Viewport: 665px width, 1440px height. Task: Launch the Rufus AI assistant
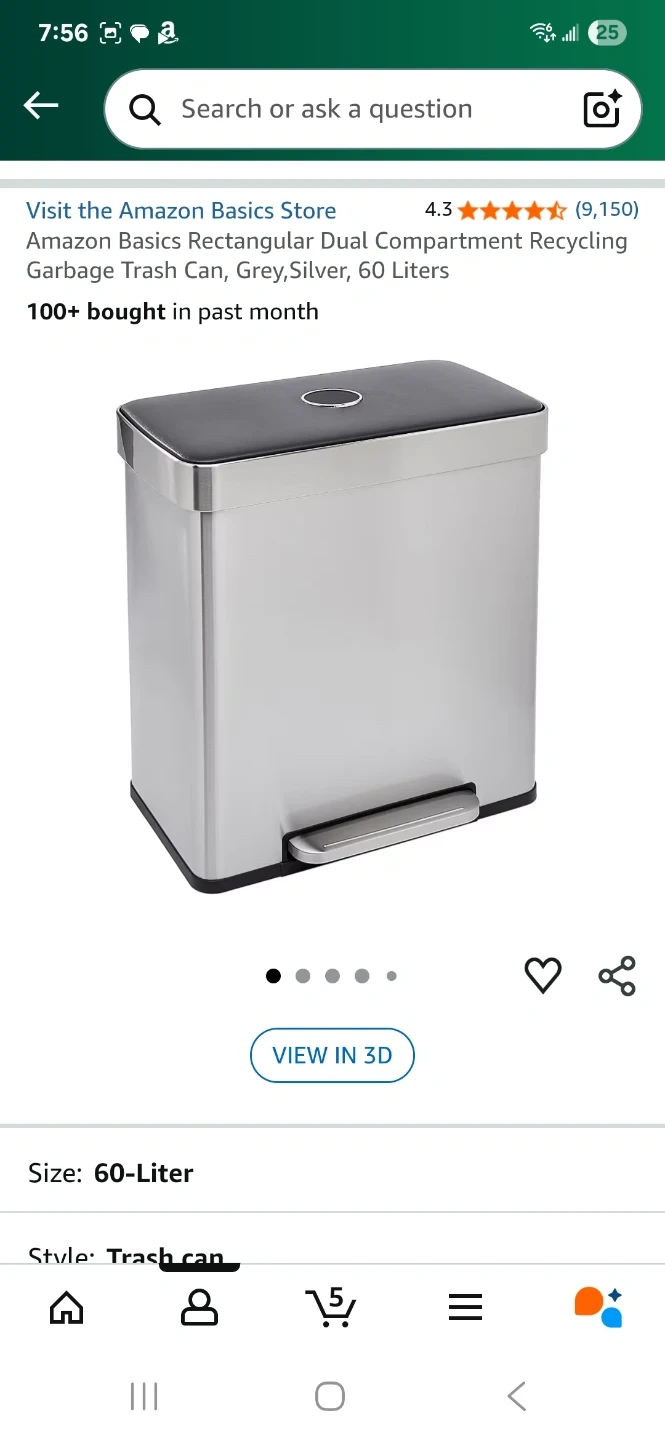598,1307
